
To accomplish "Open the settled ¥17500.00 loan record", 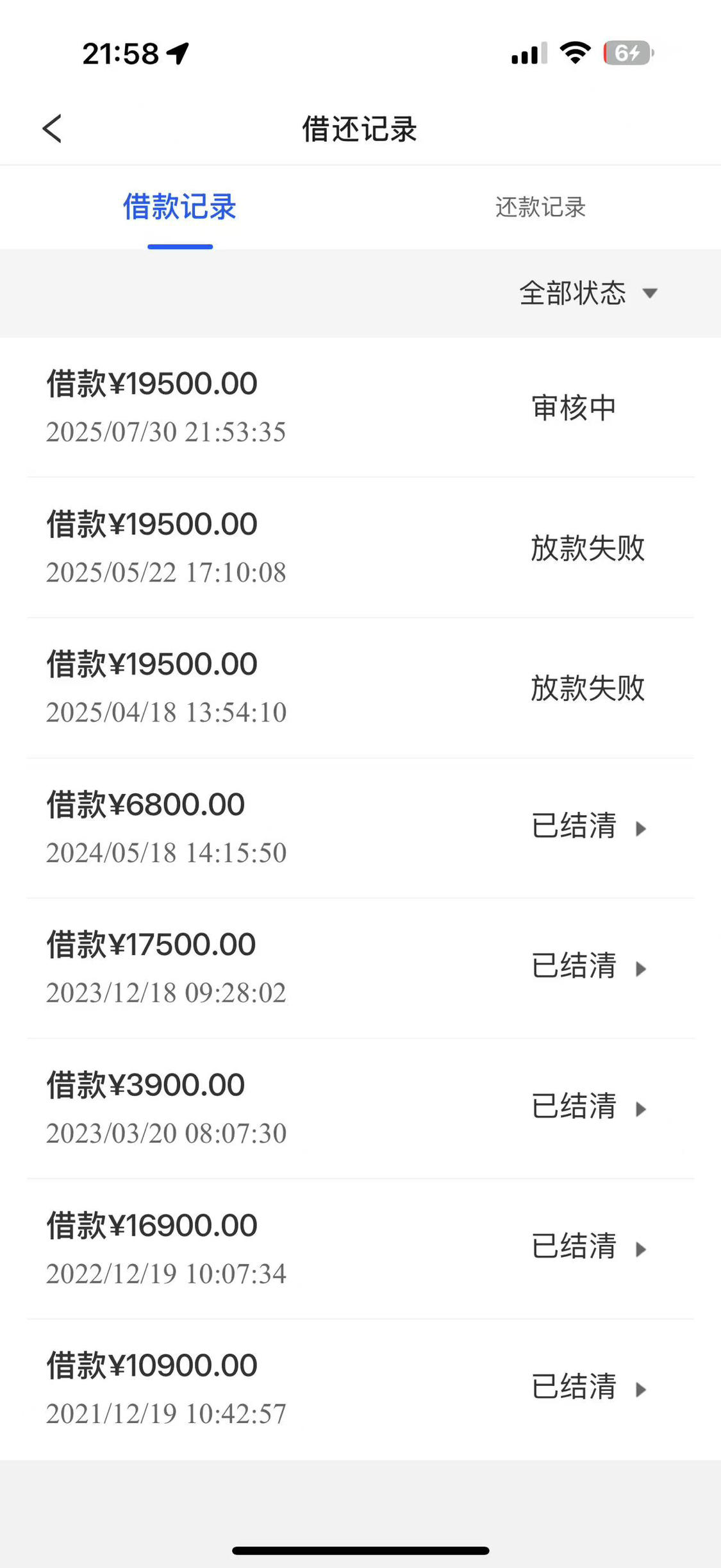I will click(360, 968).
